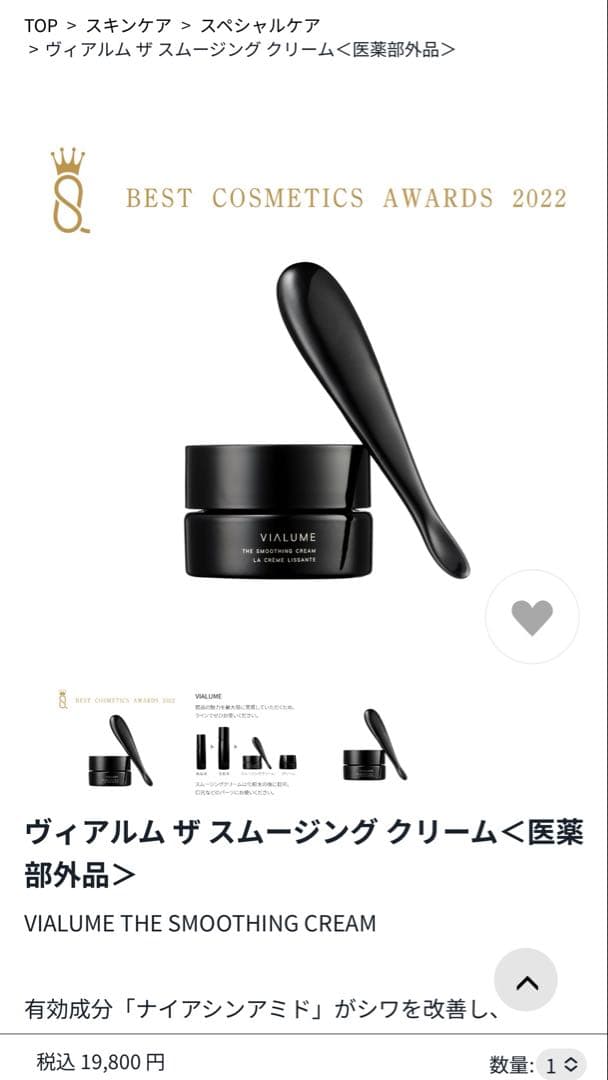Select the Best Cosmetics Awards thumbnail image
Screen dimensions: 608x1080
(x=117, y=742)
